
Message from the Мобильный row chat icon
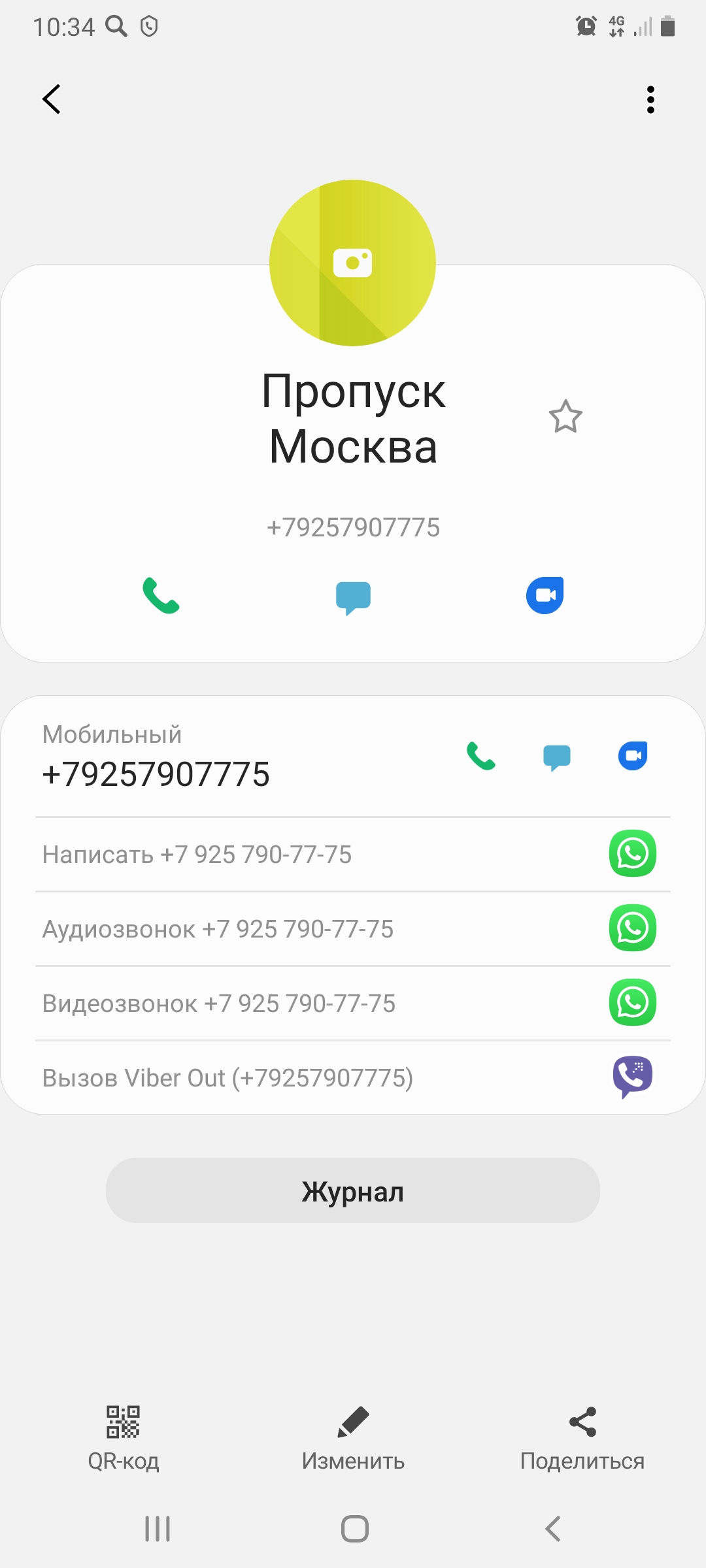(557, 757)
